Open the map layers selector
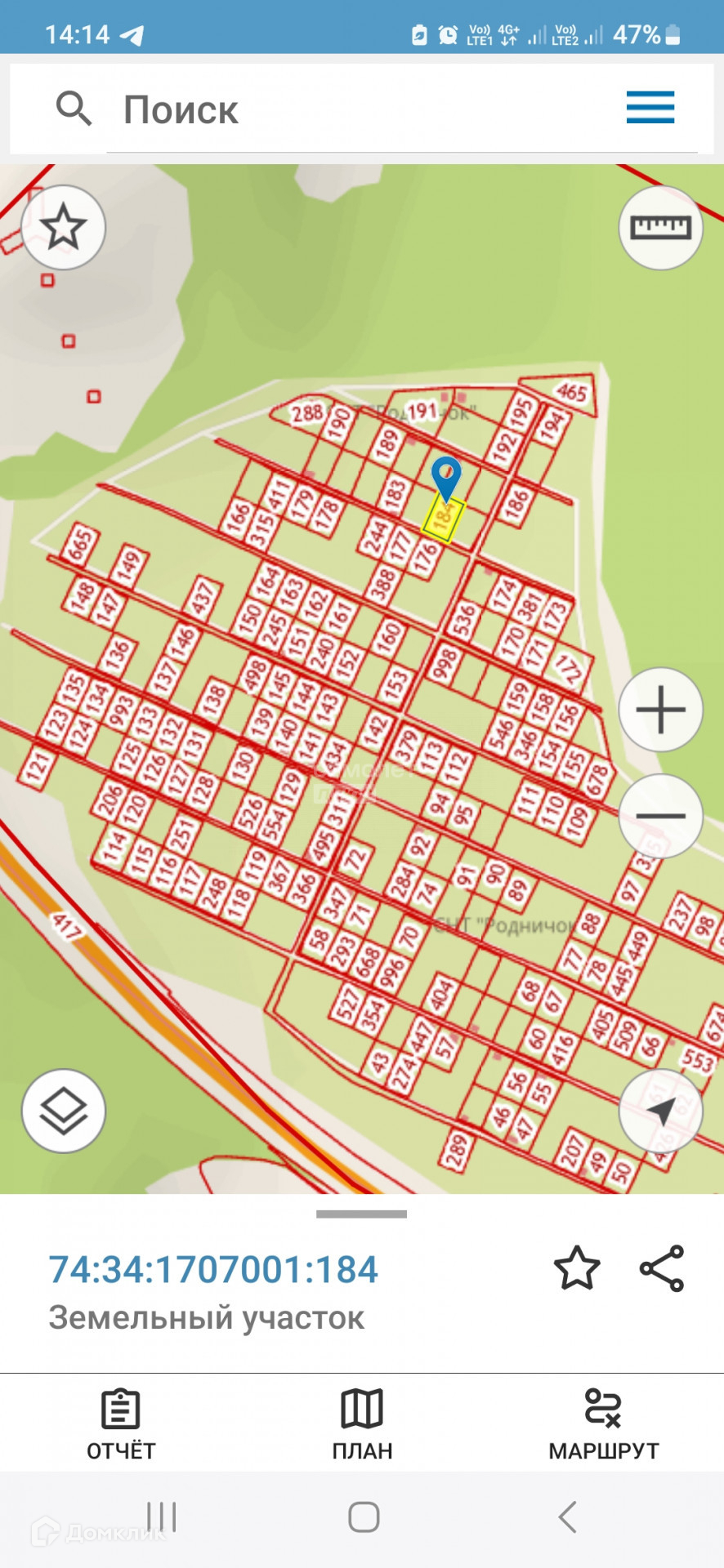The height and width of the screenshot is (1568, 724). pyautogui.click(x=64, y=1111)
